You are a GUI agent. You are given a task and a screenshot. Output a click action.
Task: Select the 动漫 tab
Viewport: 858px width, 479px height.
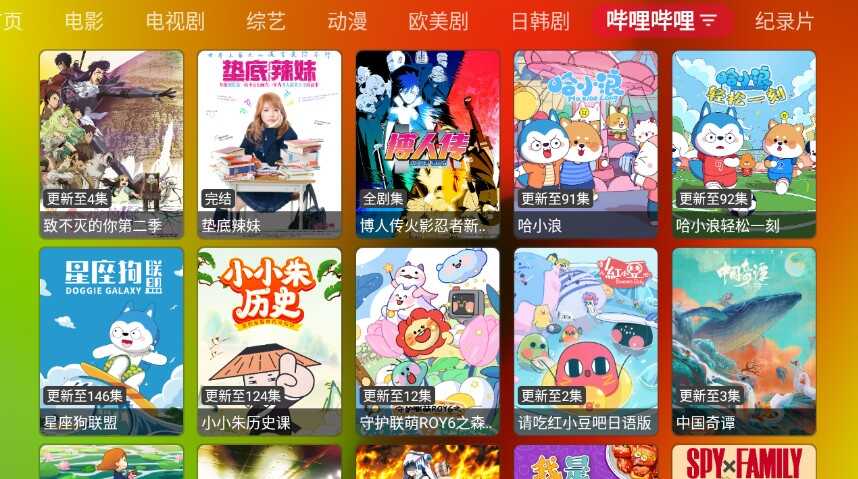pos(347,21)
